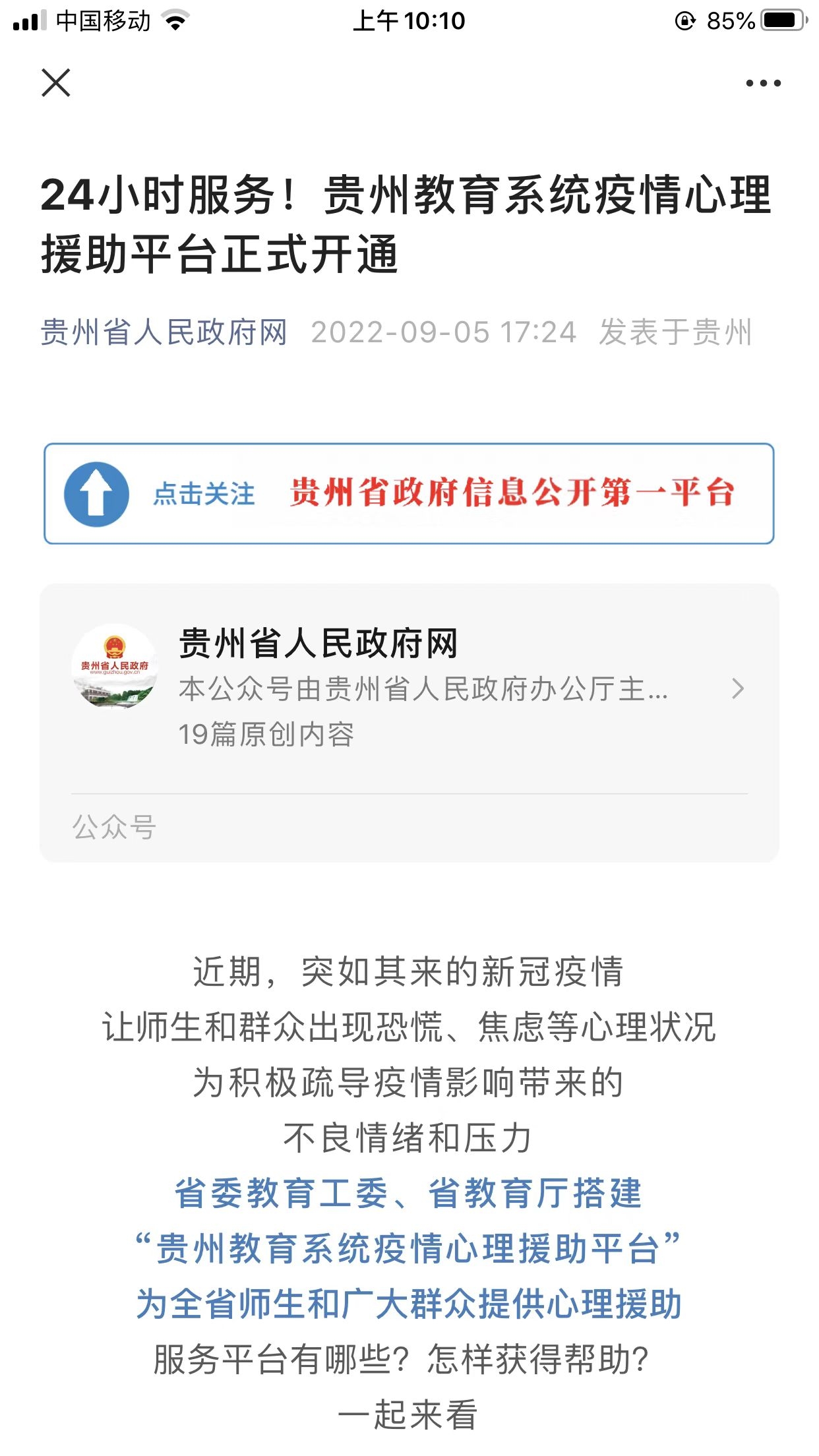Close the article page

pos(56,83)
